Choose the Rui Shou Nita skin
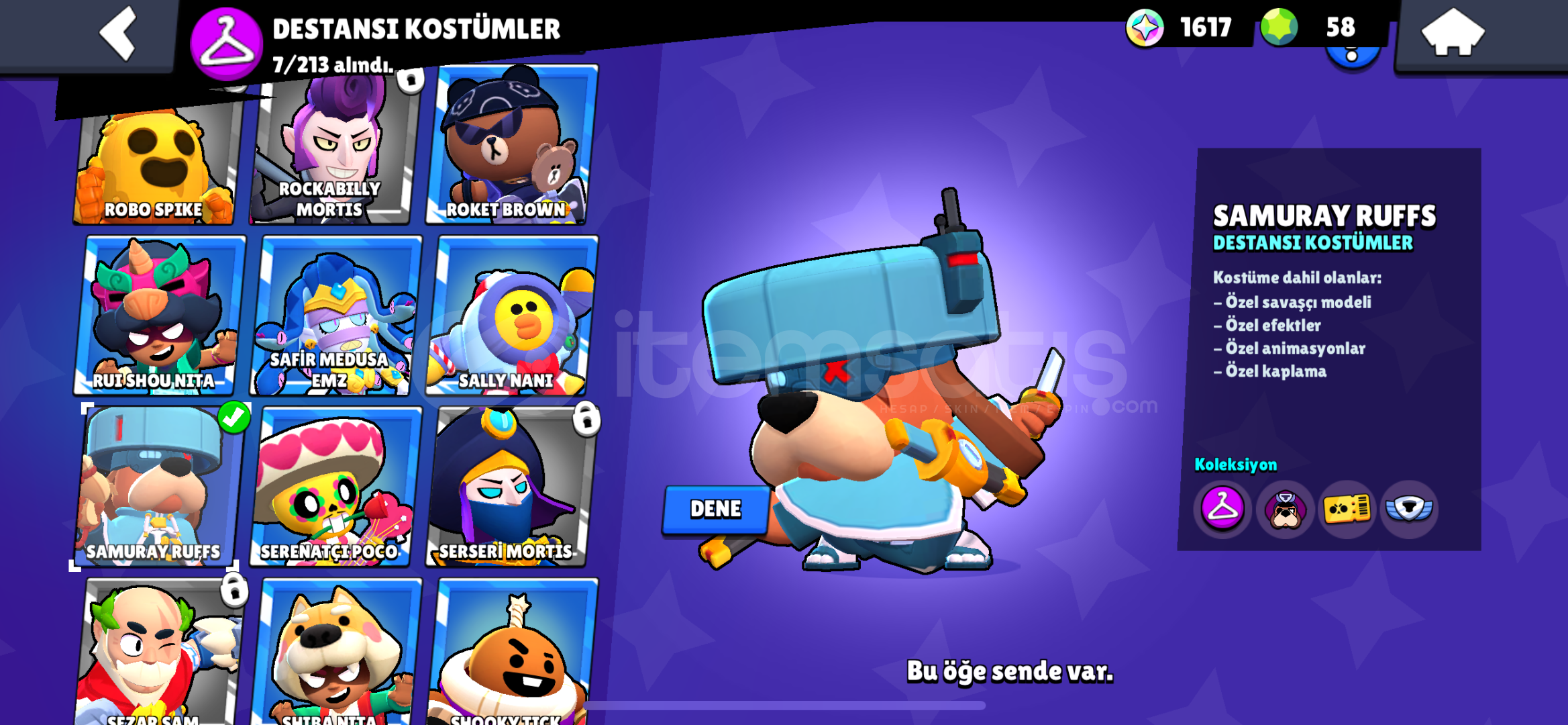1568x725 pixels. click(160, 316)
